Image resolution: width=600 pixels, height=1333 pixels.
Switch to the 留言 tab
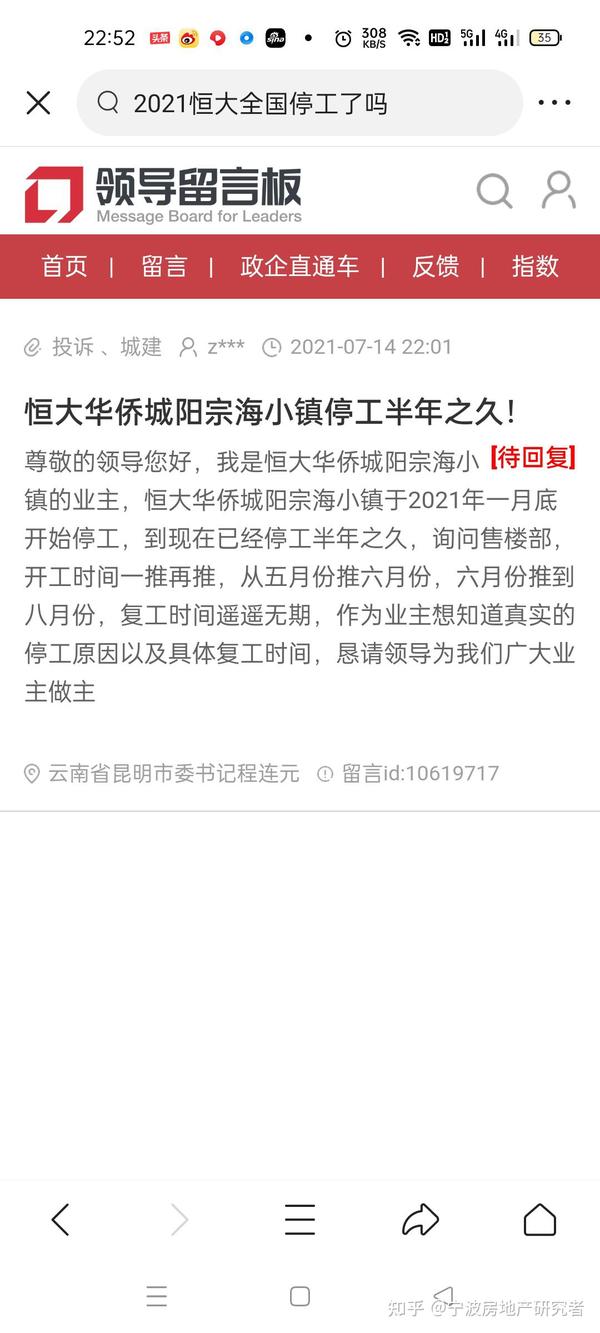coord(164,266)
